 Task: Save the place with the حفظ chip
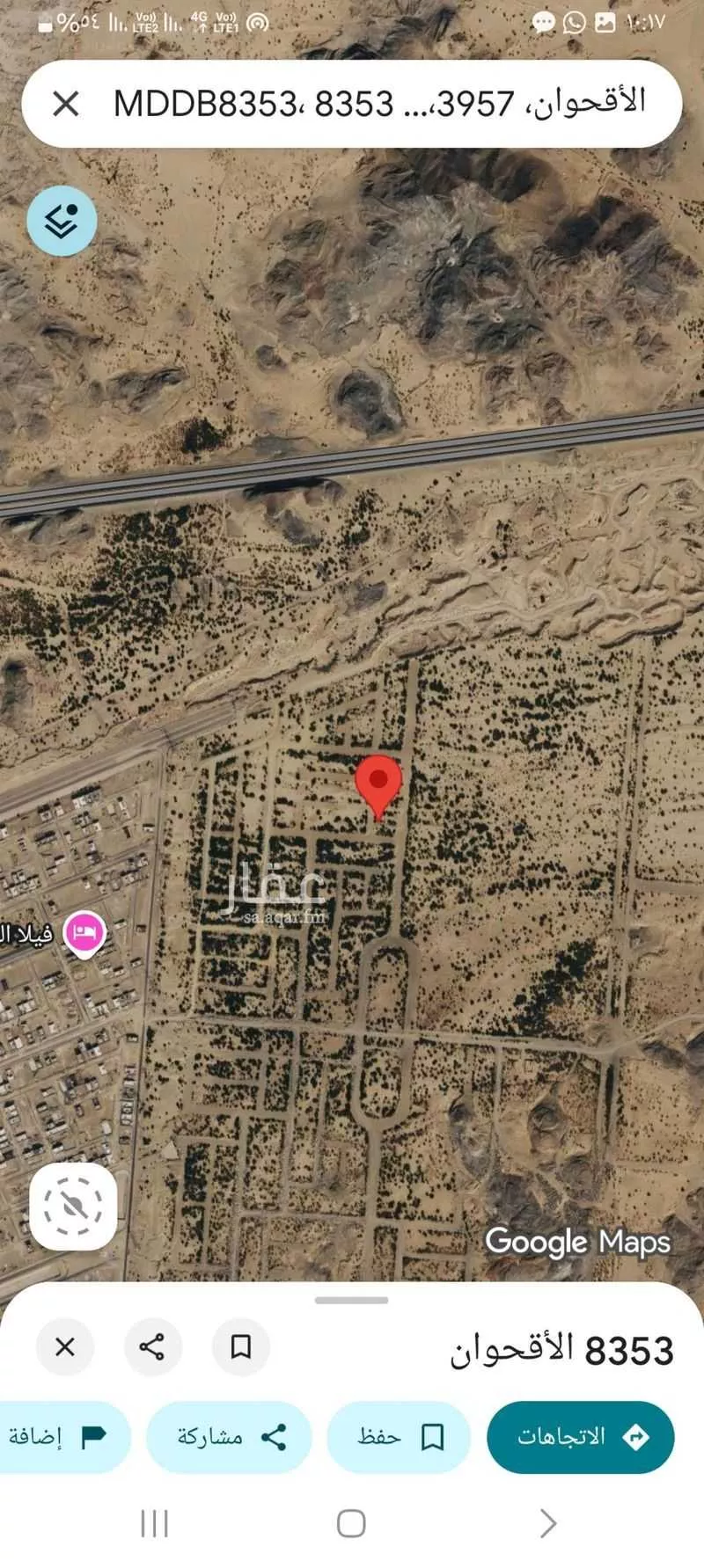pos(398,1437)
